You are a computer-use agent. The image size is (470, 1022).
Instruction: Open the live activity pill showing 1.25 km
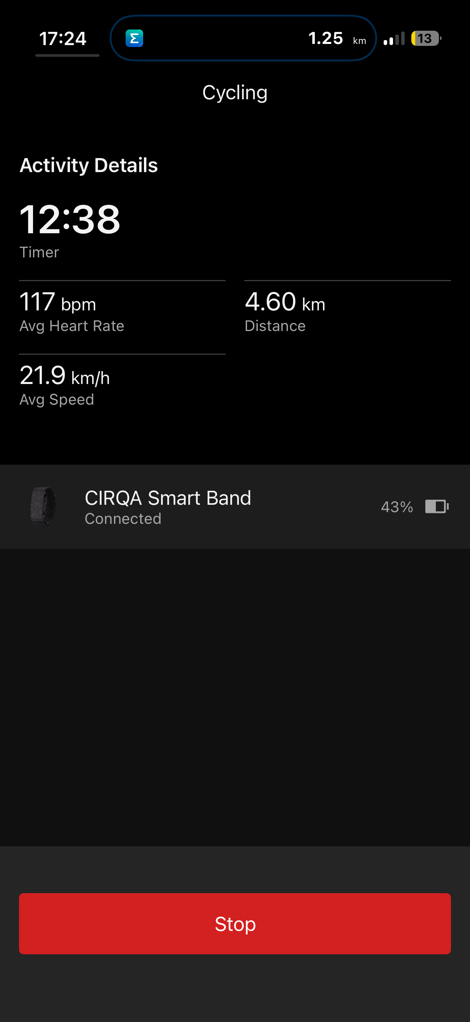pyautogui.click(x=243, y=38)
